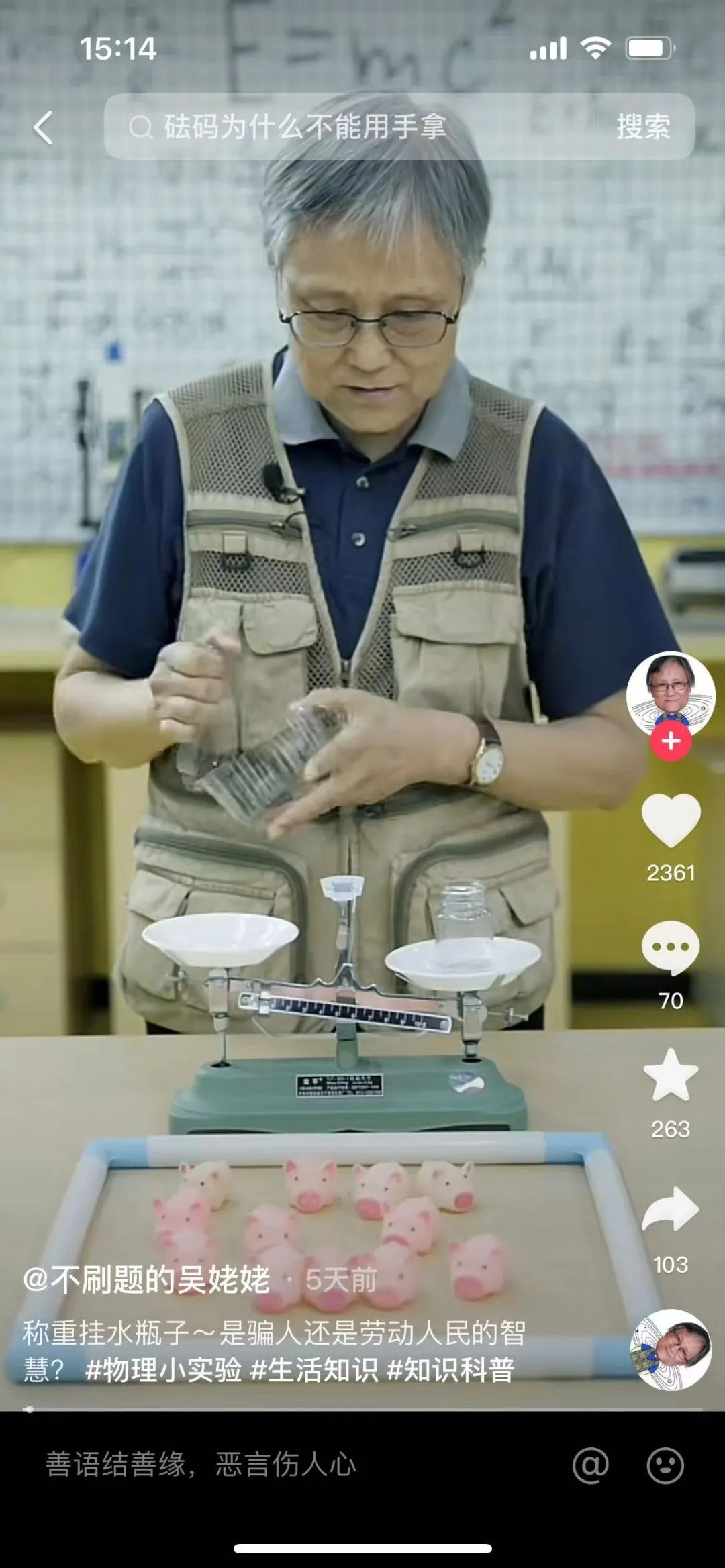Screen dimensions: 725x1568
Task: Open the spinning music disc avatar
Action: pyautogui.click(x=671, y=1349)
